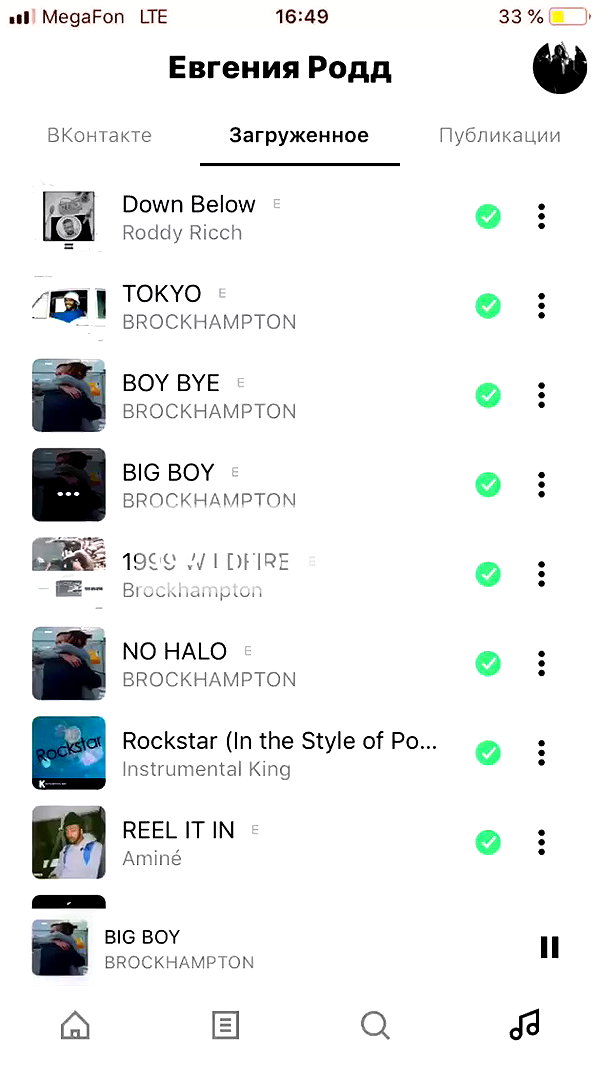Go to the home tab
This screenshot has width=600, height=1065.
click(x=75, y=1025)
